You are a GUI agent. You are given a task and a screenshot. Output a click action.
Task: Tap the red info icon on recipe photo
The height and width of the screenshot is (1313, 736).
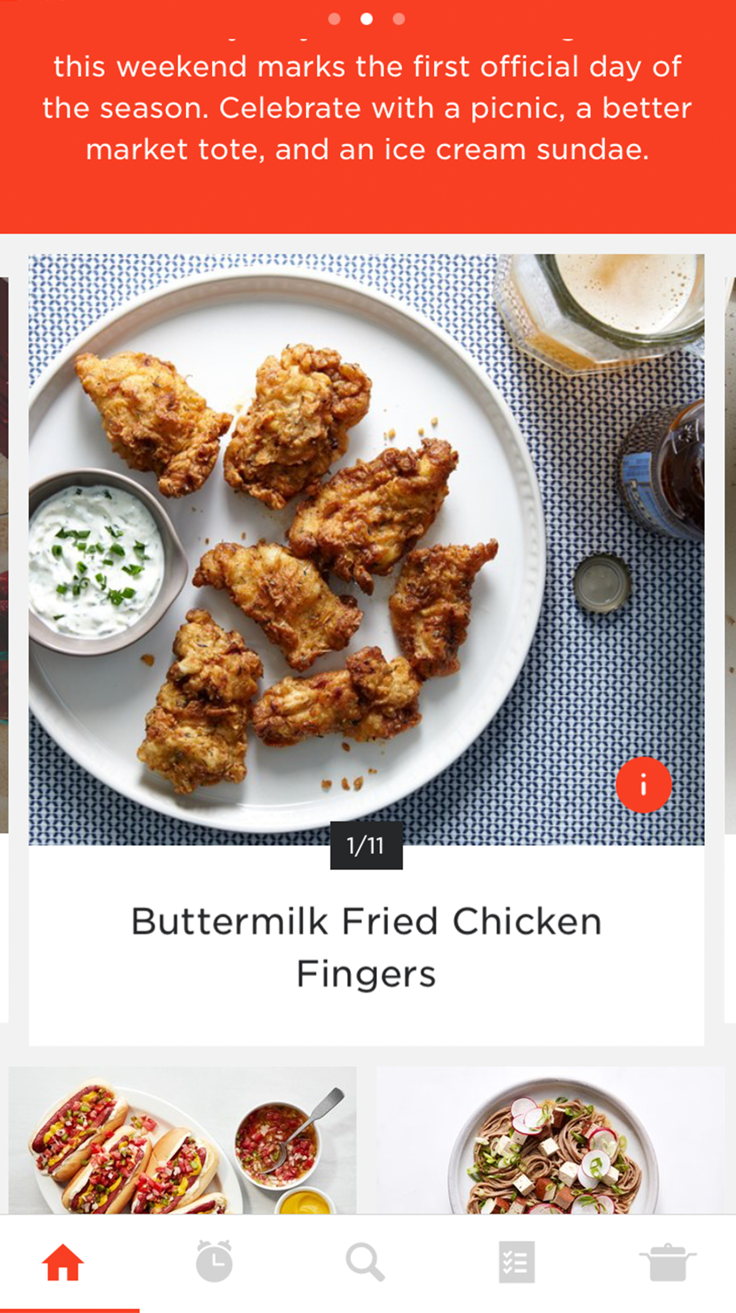(643, 785)
